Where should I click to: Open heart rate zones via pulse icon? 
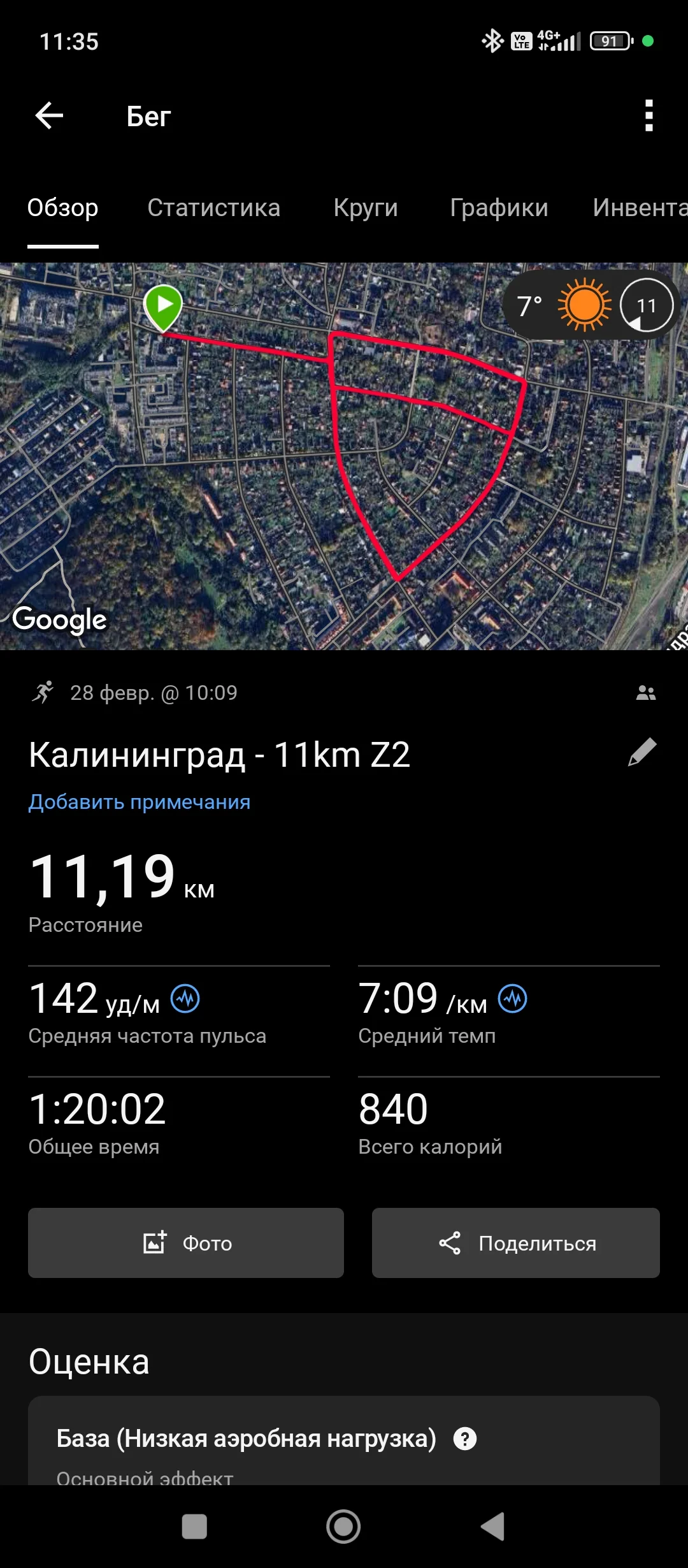[x=185, y=999]
